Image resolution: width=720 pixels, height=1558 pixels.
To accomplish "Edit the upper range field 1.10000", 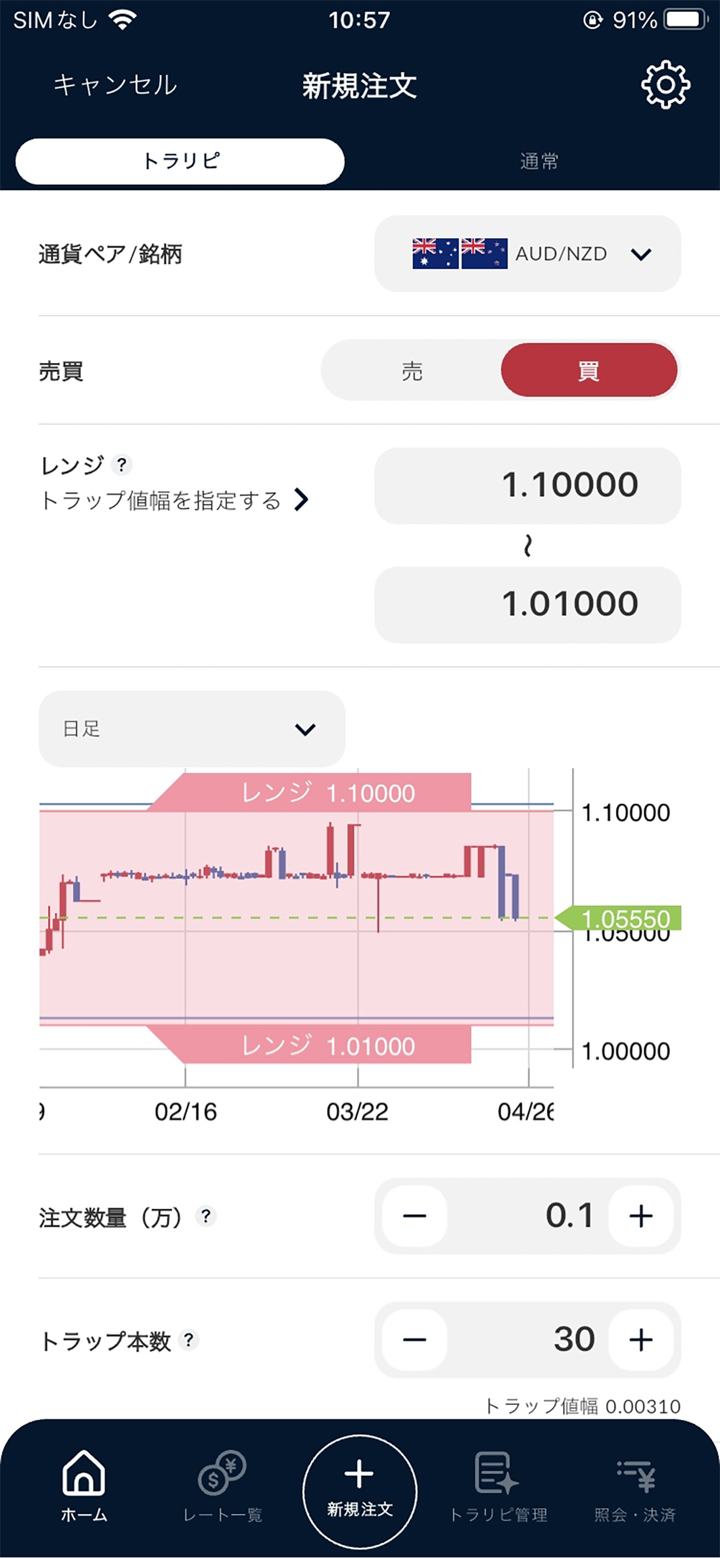I will pyautogui.click(x=528, y=486).
